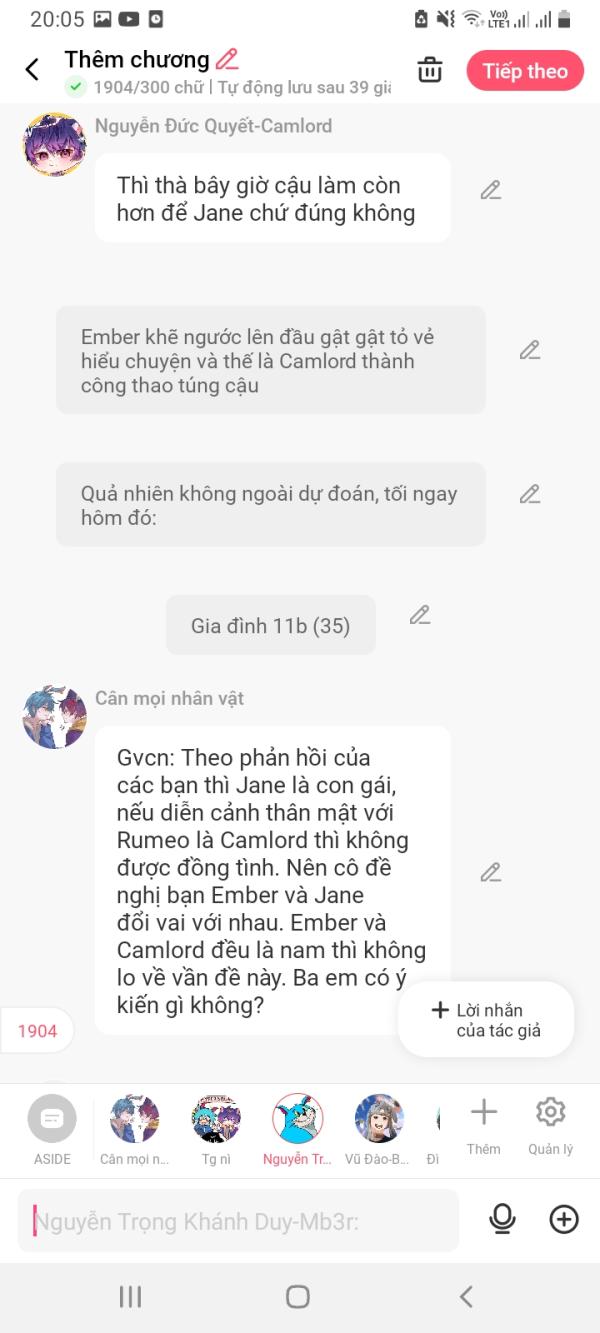Edit the narration 'Ember khẽ ngước lên đầu'

click(530, 350)
